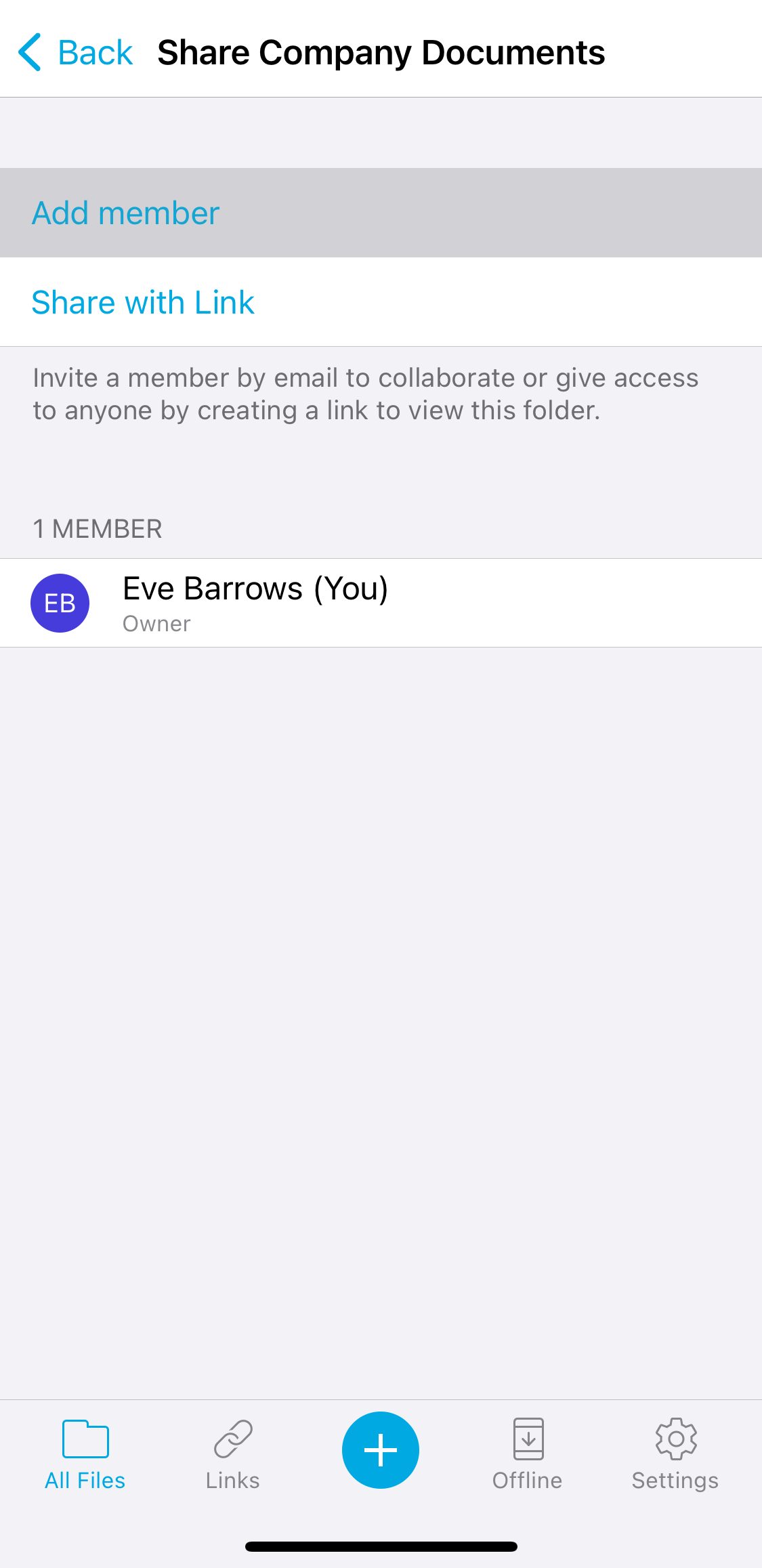Screen dimensions: 762x1568
Task: Open the Offline tab
Action: [x=528, y=1455]
